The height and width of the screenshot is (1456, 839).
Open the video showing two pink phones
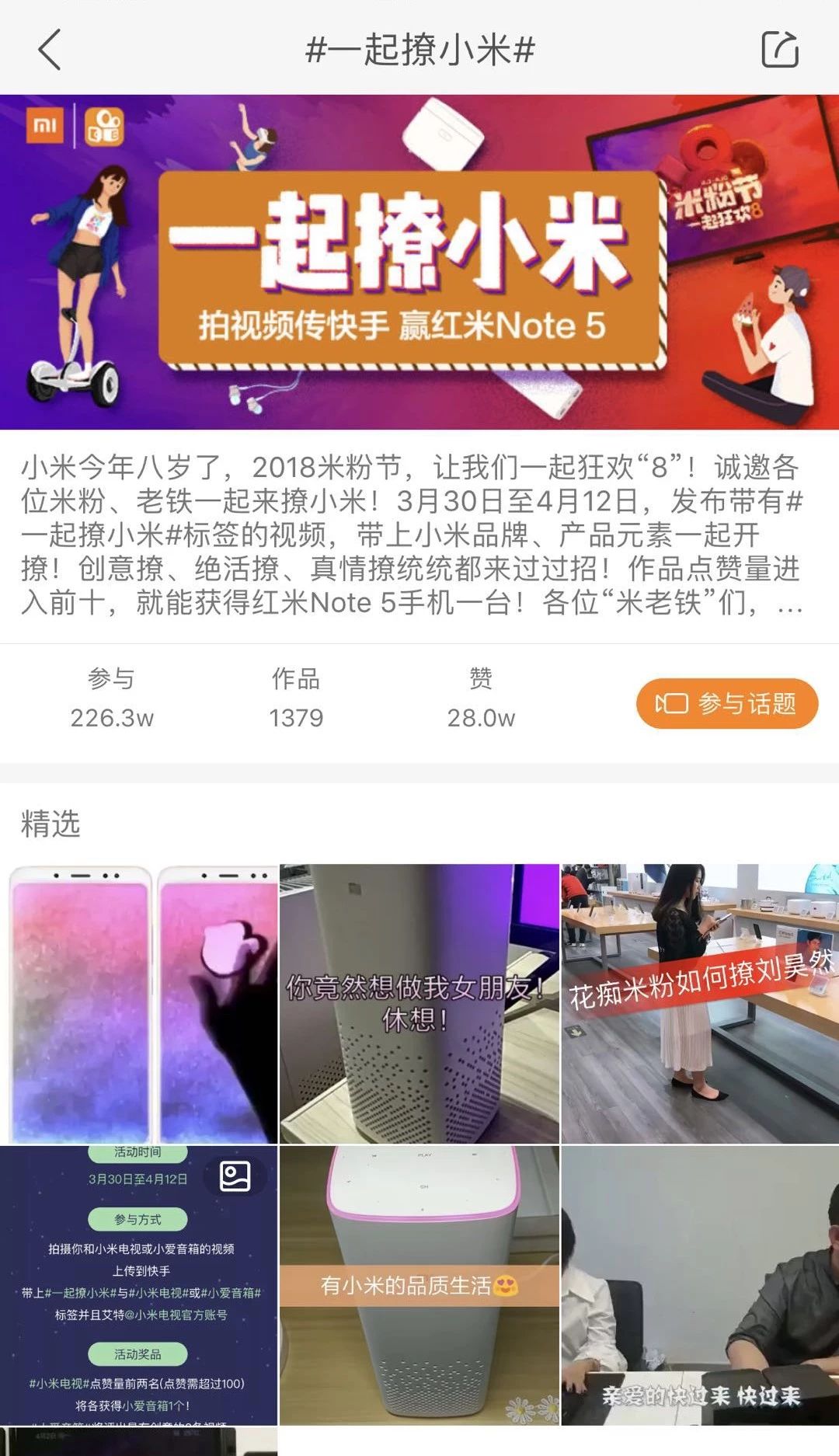click(x=140, y=1004)
